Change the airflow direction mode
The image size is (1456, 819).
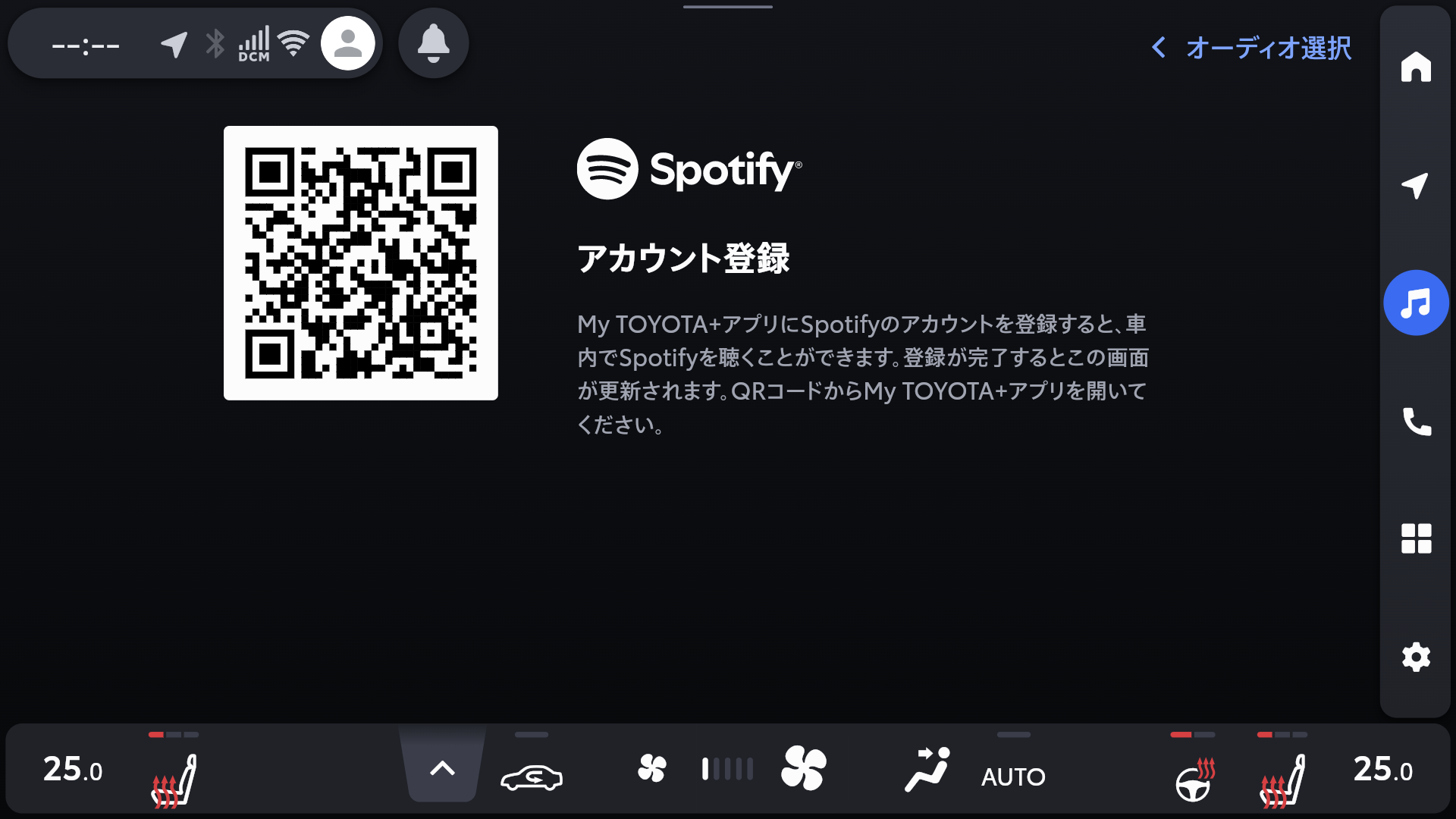coord(927,769)
